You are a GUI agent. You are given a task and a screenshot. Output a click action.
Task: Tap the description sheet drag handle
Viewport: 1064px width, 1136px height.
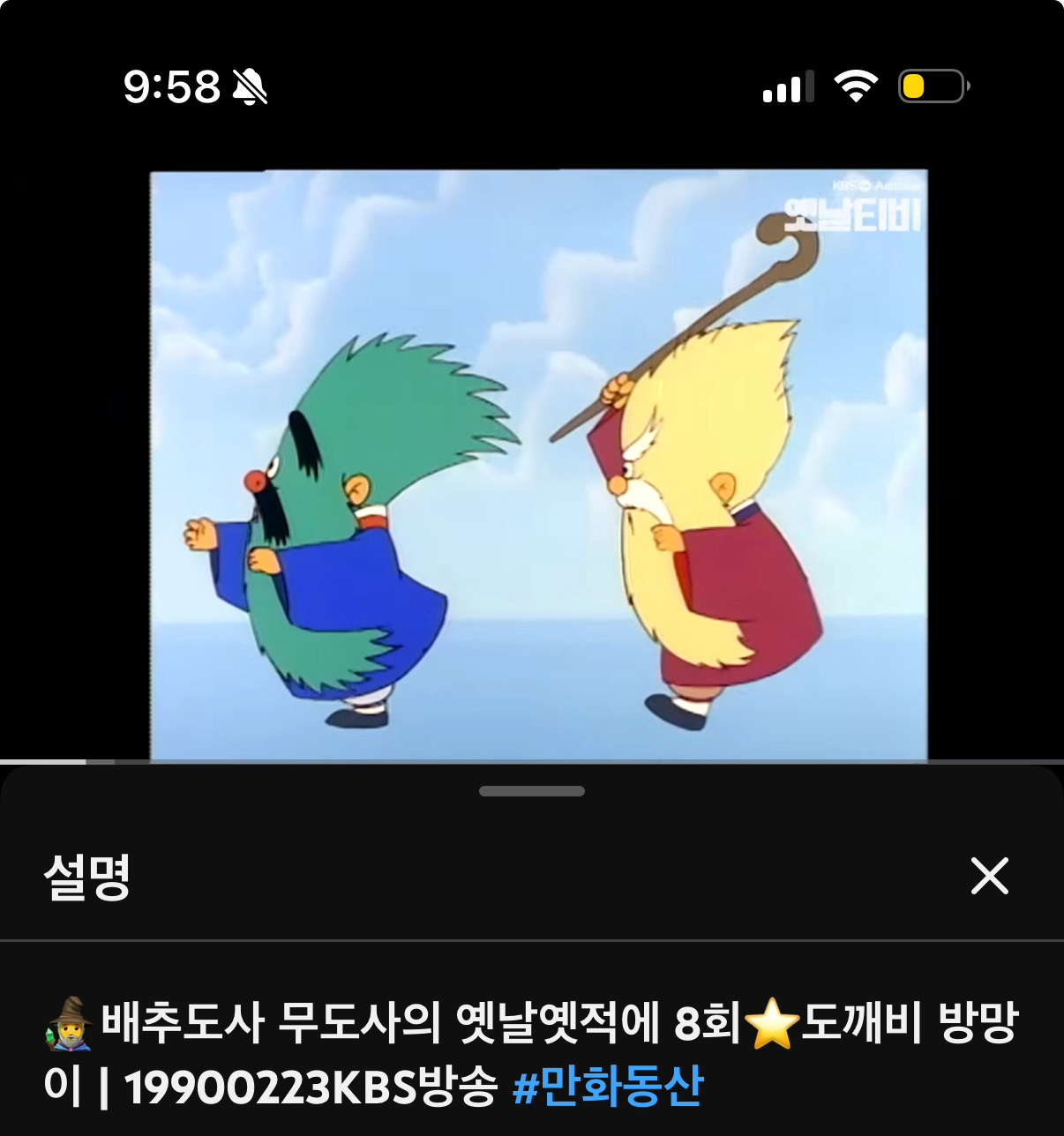(x=531, y=791)
